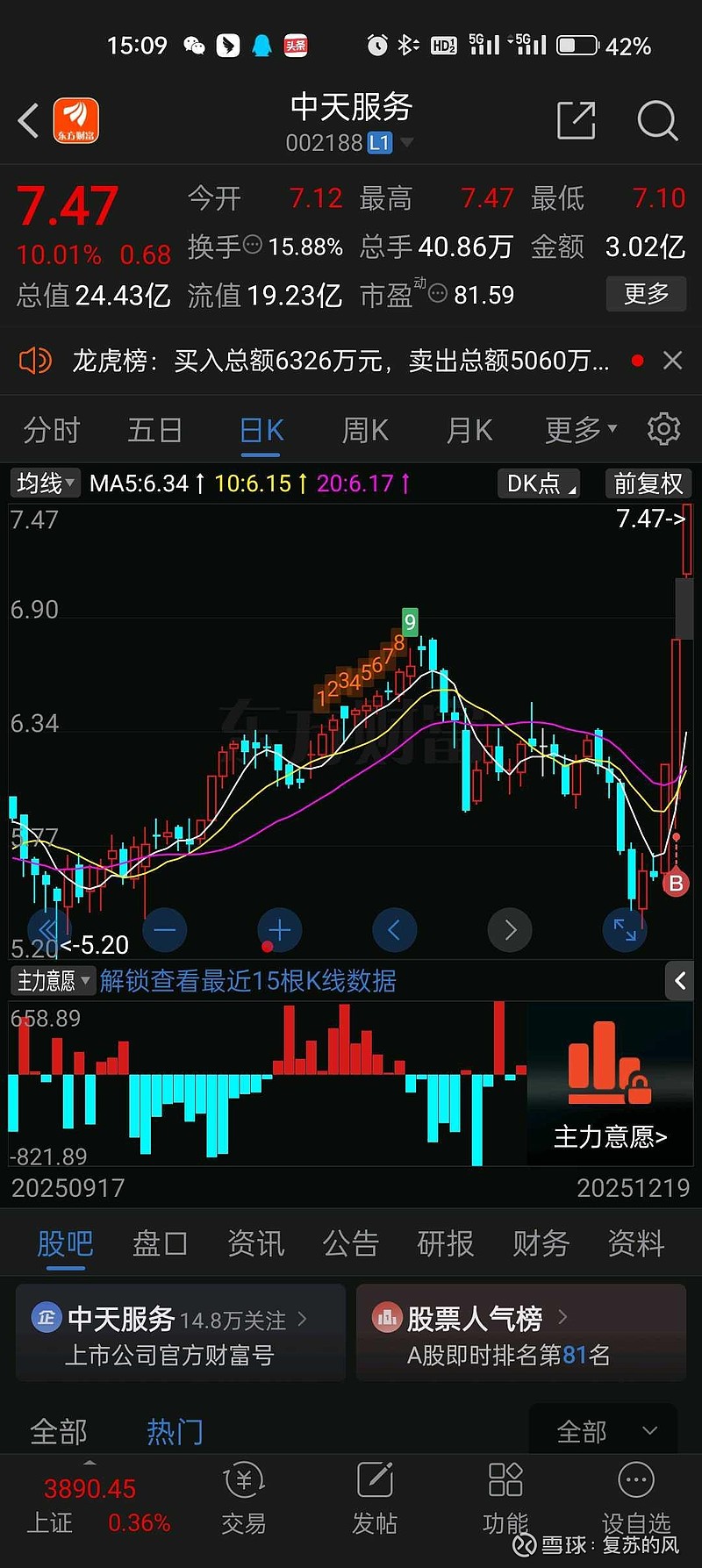
Task: Expand the 均线 indicator dropdown
Action: coord(44,483)
